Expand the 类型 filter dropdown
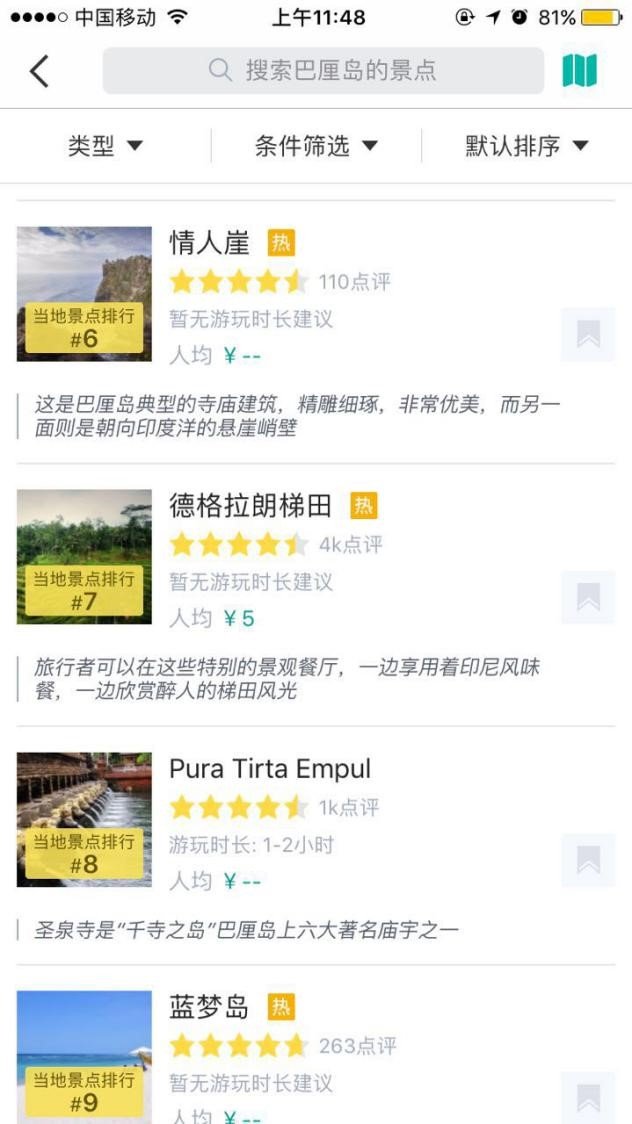Image resolution: width=632 pixels, height=1124 pixels. [x=105, y=146]
